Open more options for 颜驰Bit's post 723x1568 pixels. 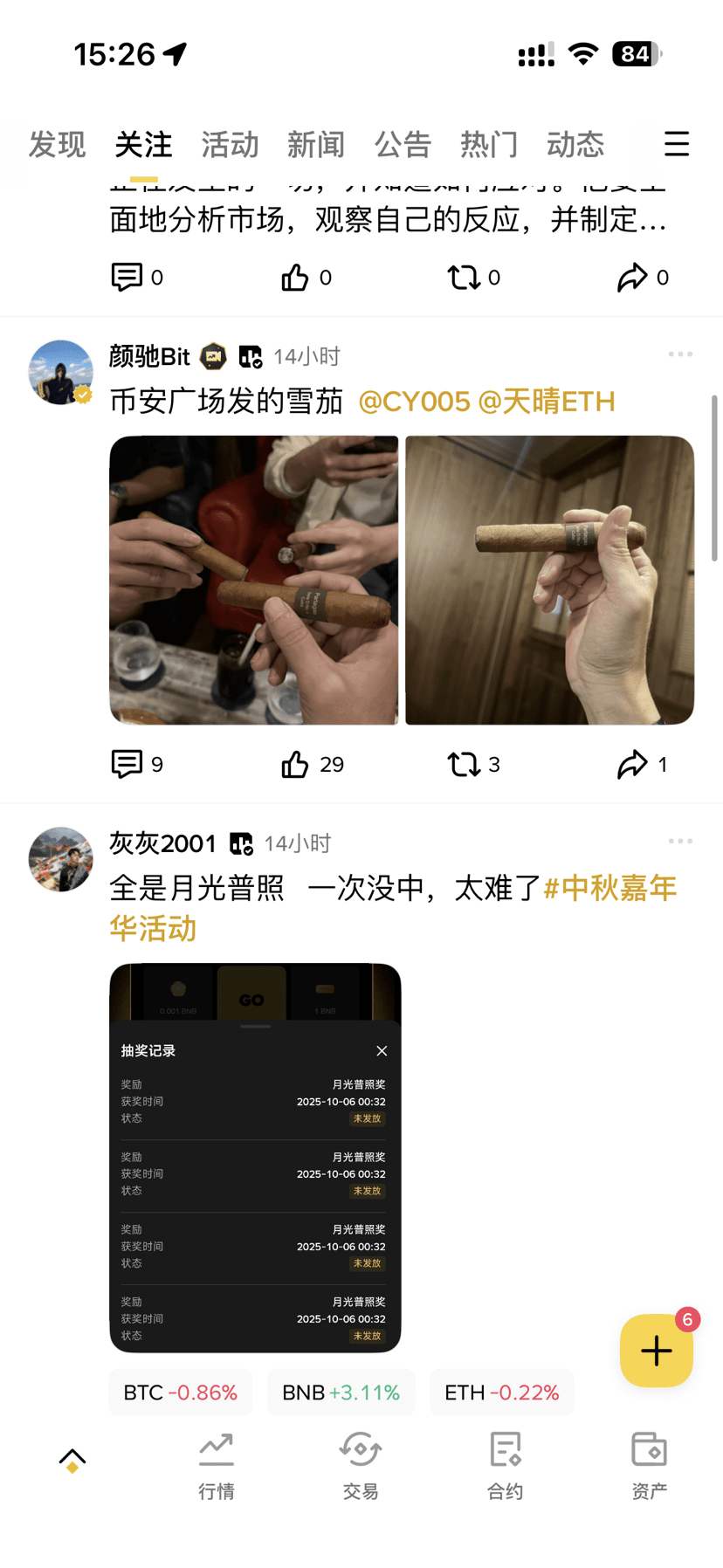(x=680, y=354)
